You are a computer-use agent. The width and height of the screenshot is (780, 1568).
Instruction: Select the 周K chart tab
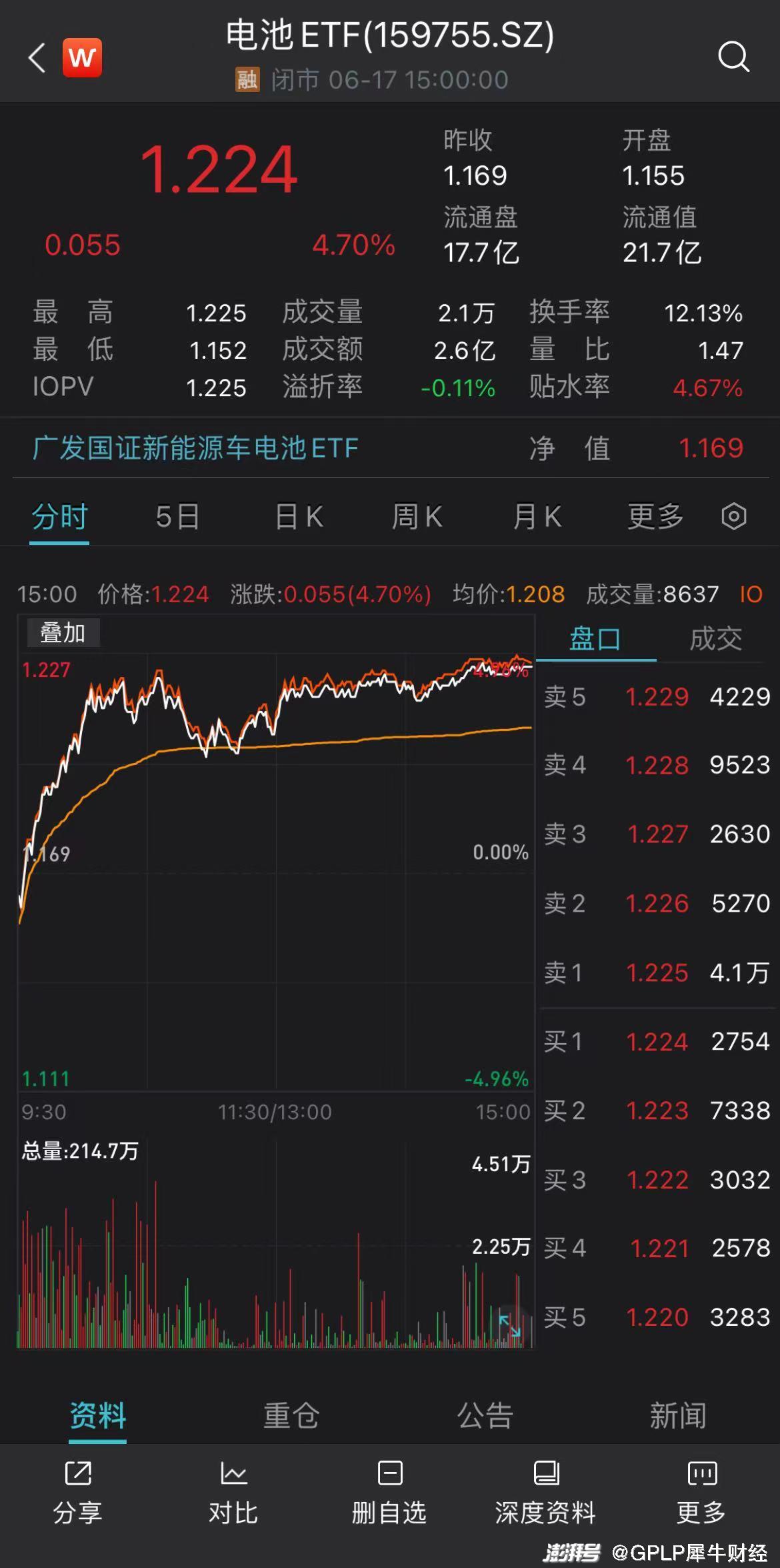[x=417, y=517]
